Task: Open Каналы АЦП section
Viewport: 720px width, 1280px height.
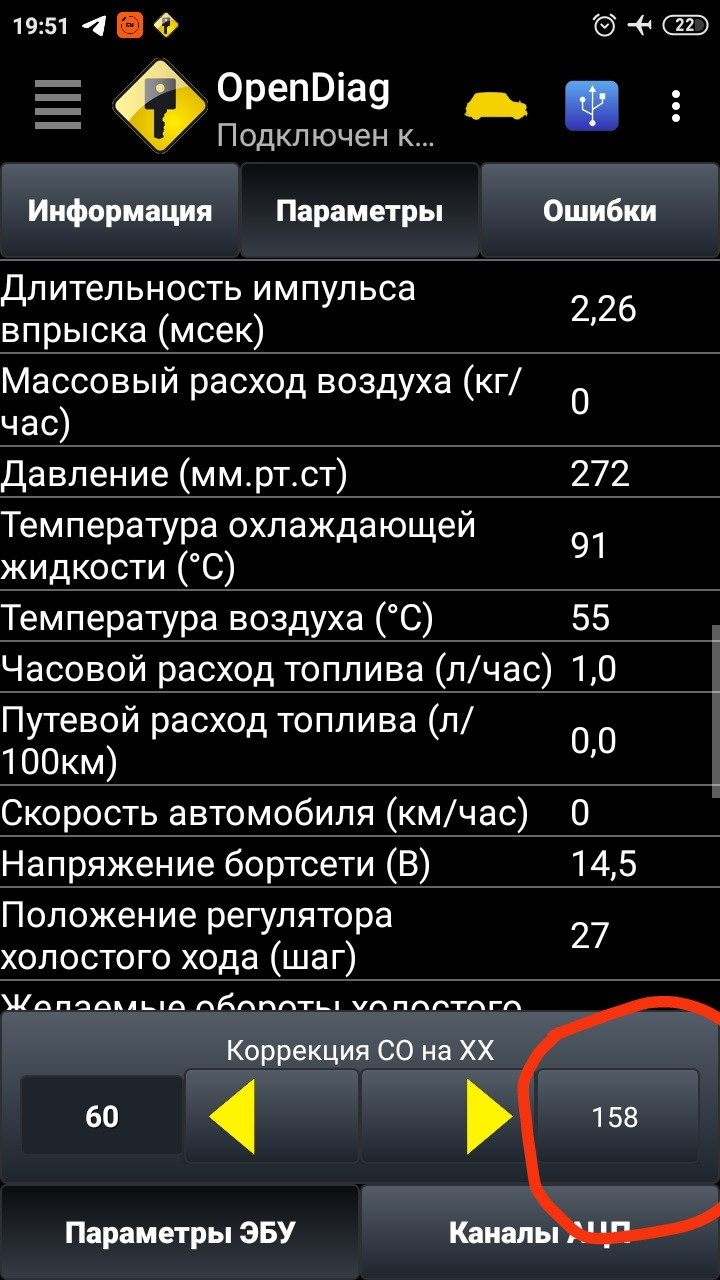Action: pyautogui.click(x=540, y=1233)
